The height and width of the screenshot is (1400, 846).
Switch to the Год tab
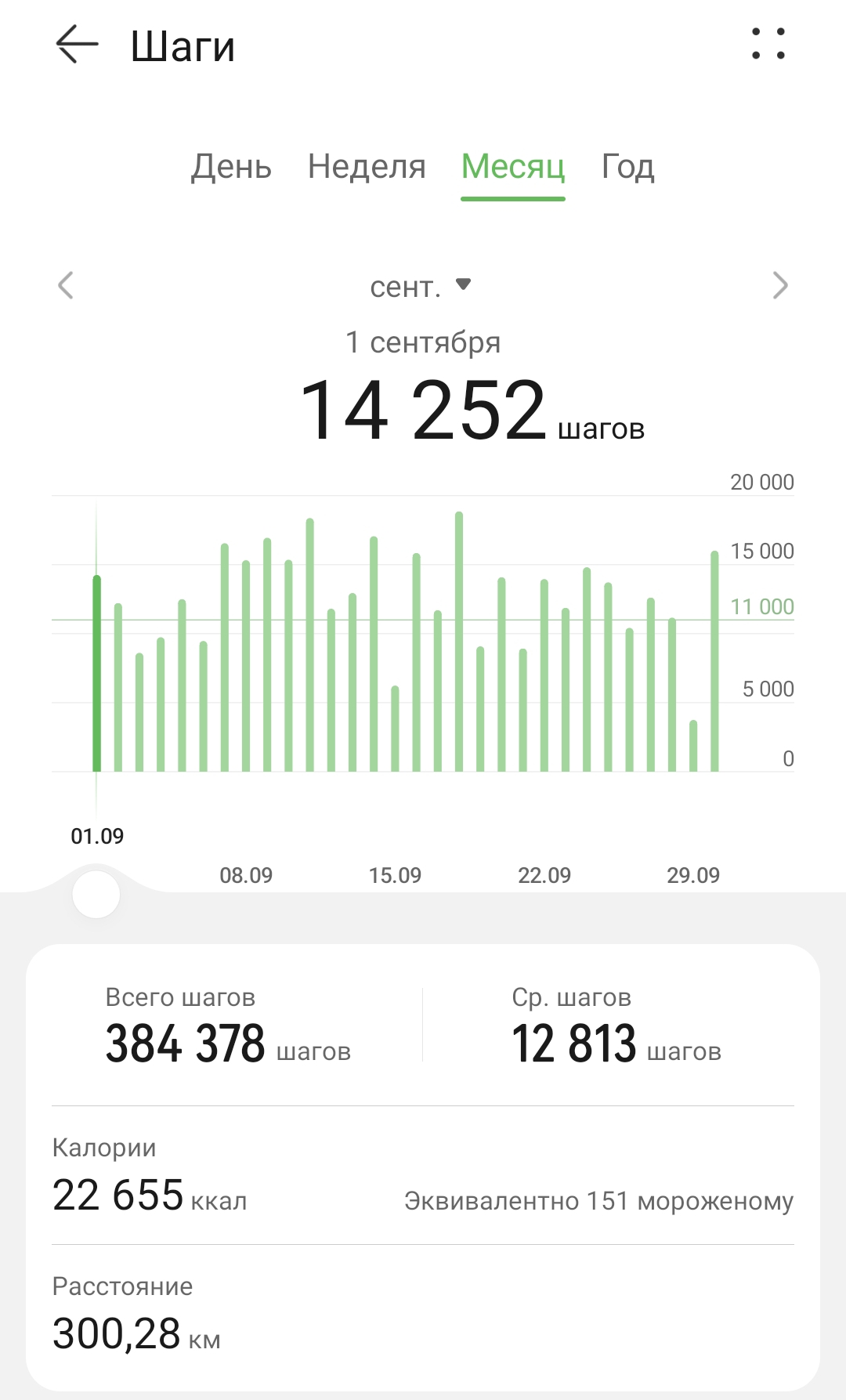coord(627,167)
